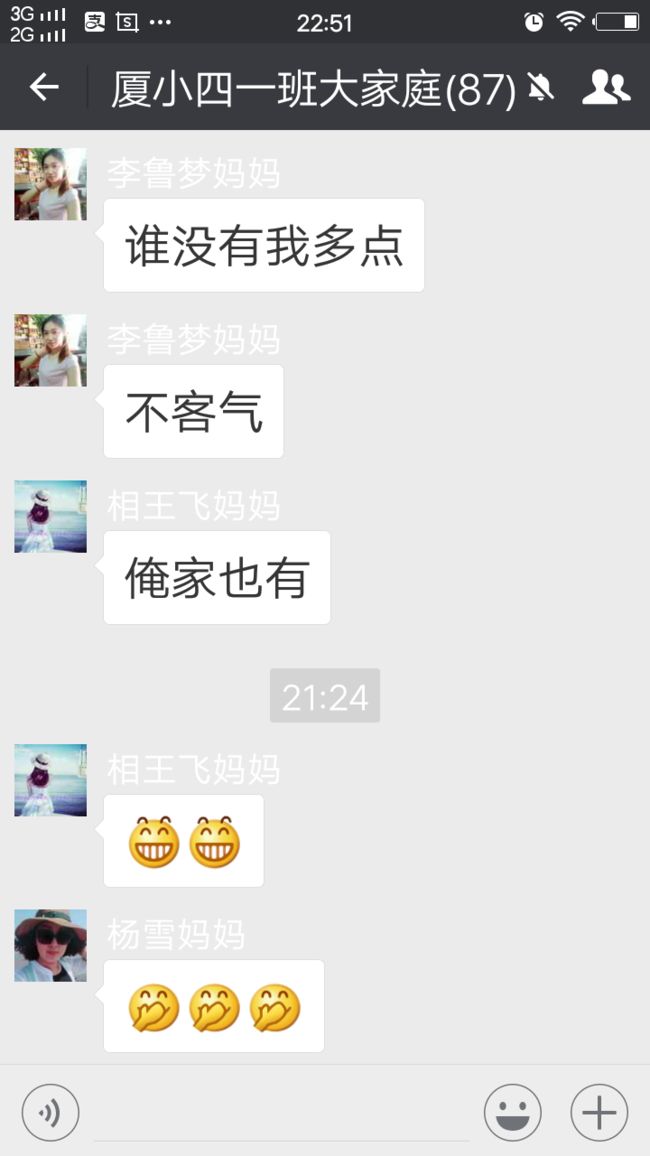Tap the message text input field

pyautogui.click(x=281, y=1113)
